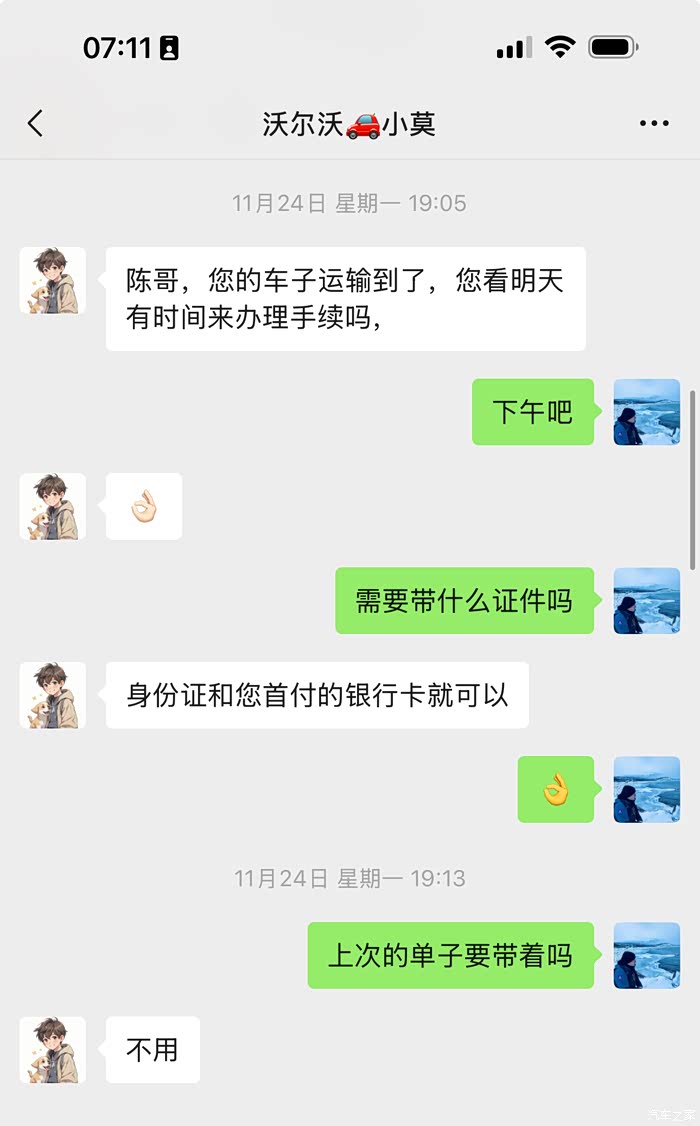Go back to the chat list
The height and width of the screenshot is (1126, 700).
click(x=36, y=124)
